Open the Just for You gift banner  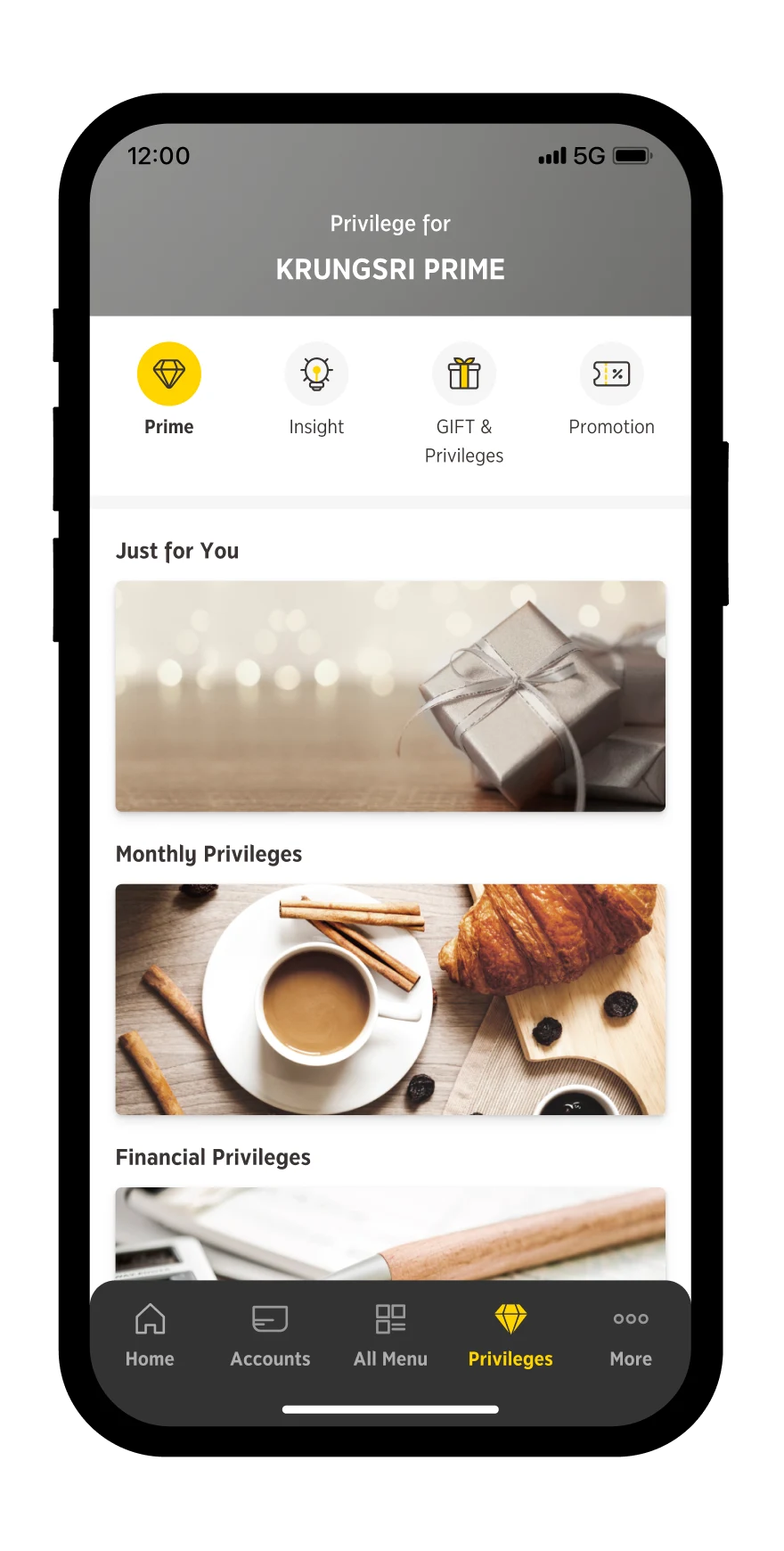coord(390,696)
